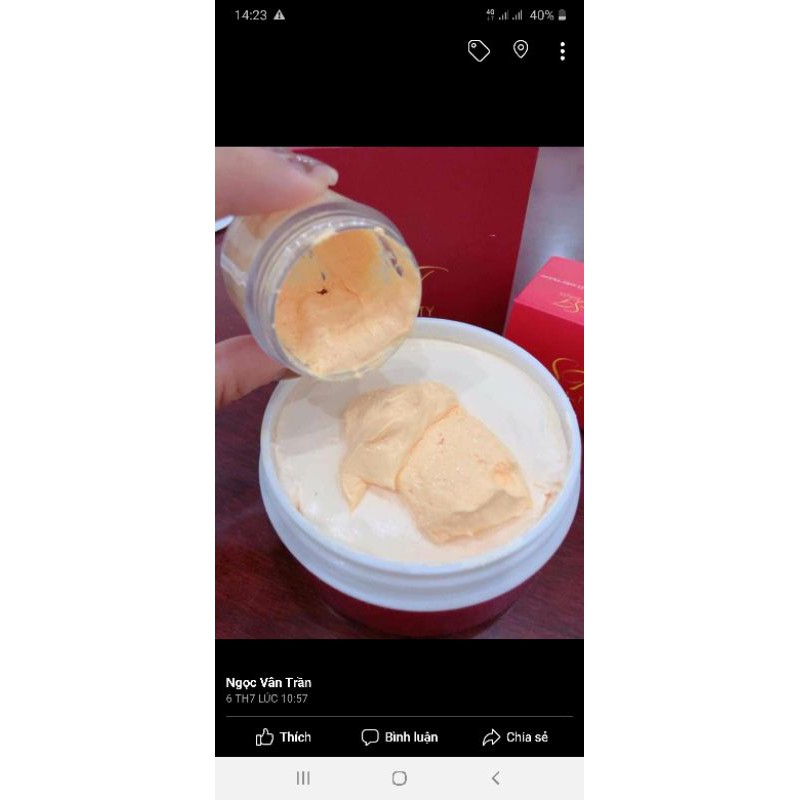Tap the cream jar photo

click(399, 392)
